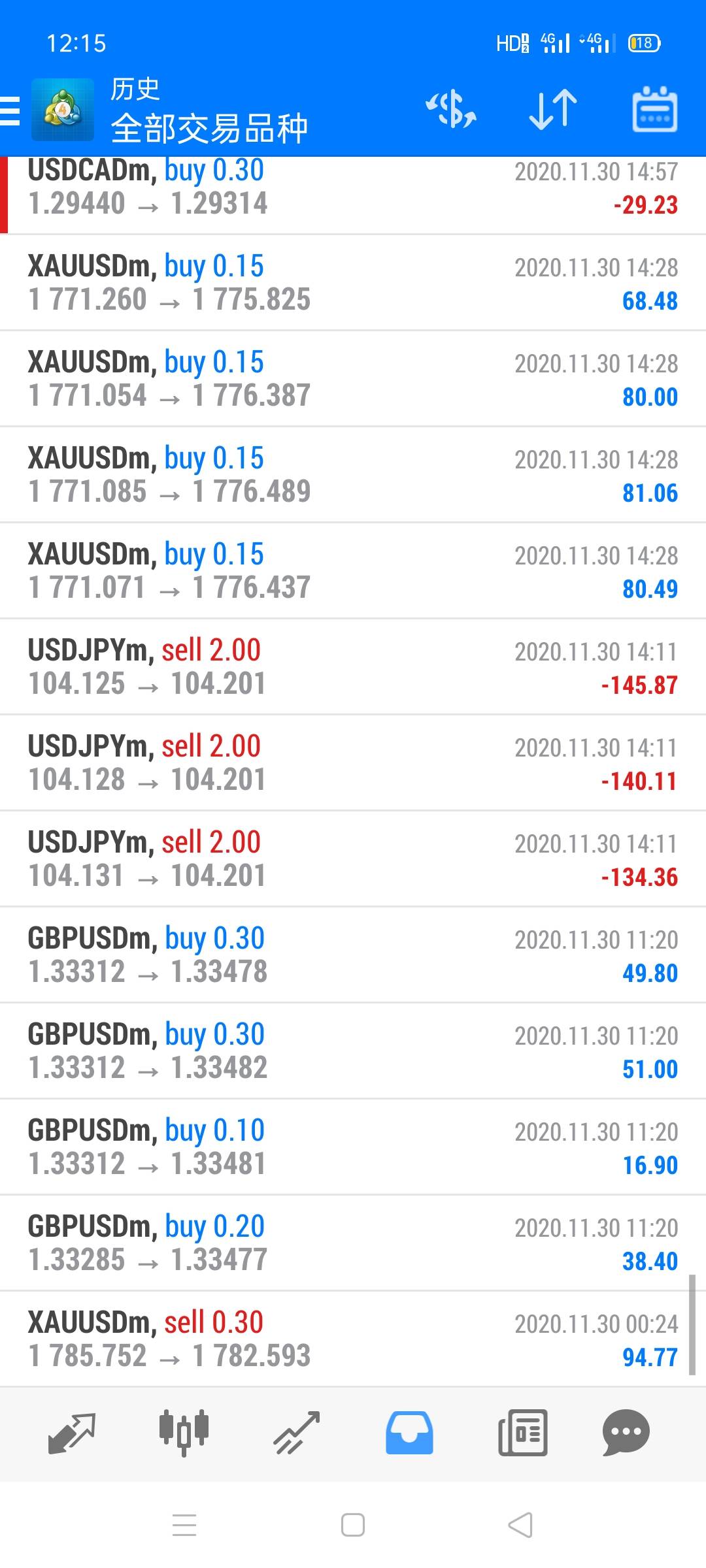Go back with the system back button
706x1568 pixels.
(x=520, y=1525)
